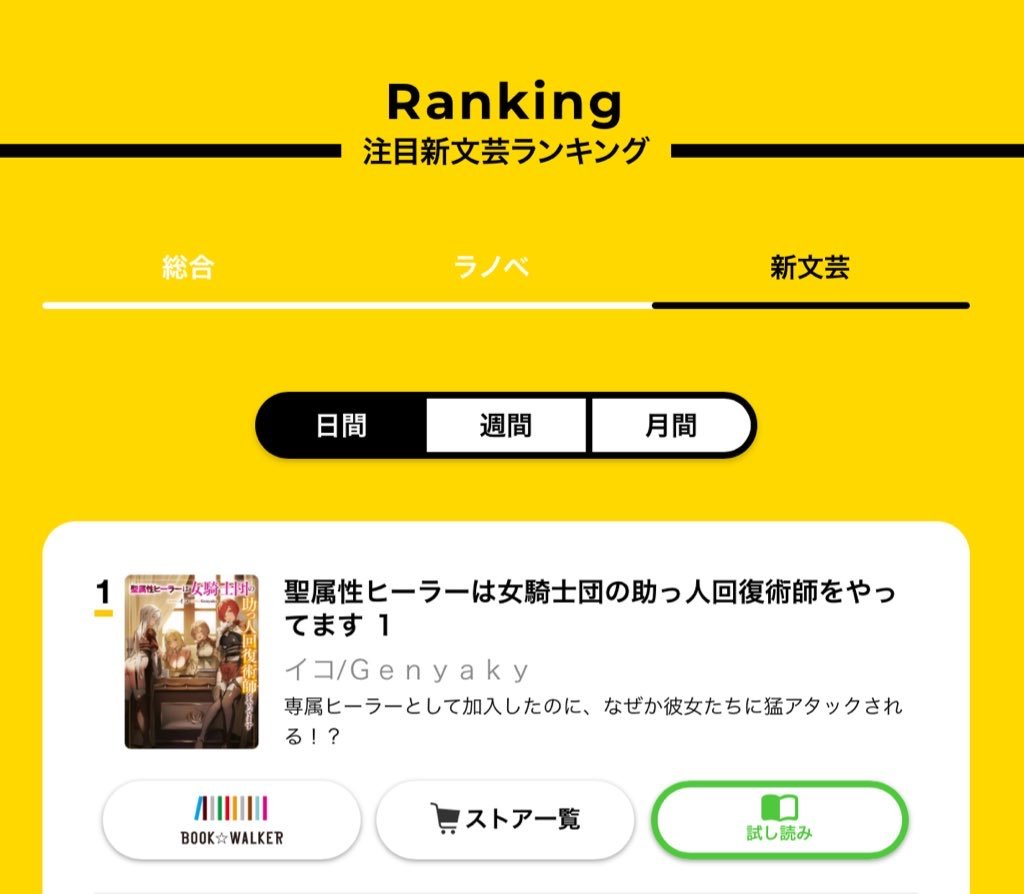1024x894 pixels.
Task: Open title 聖属性ヒーラーは女騎士団の助っ人回復術師をやってます 1
Action: pos(591,607)
